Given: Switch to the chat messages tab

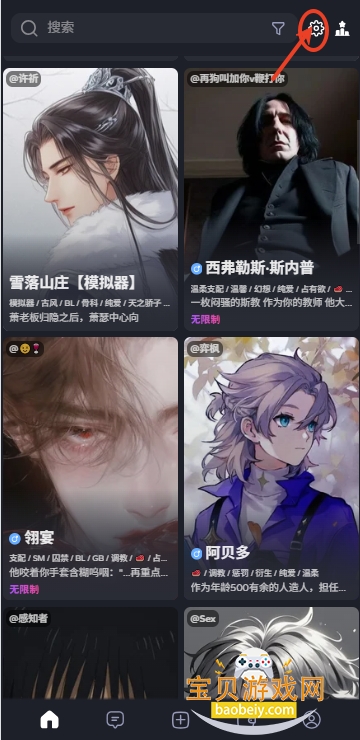Looking at the screenshot, I should coord(115,719).
